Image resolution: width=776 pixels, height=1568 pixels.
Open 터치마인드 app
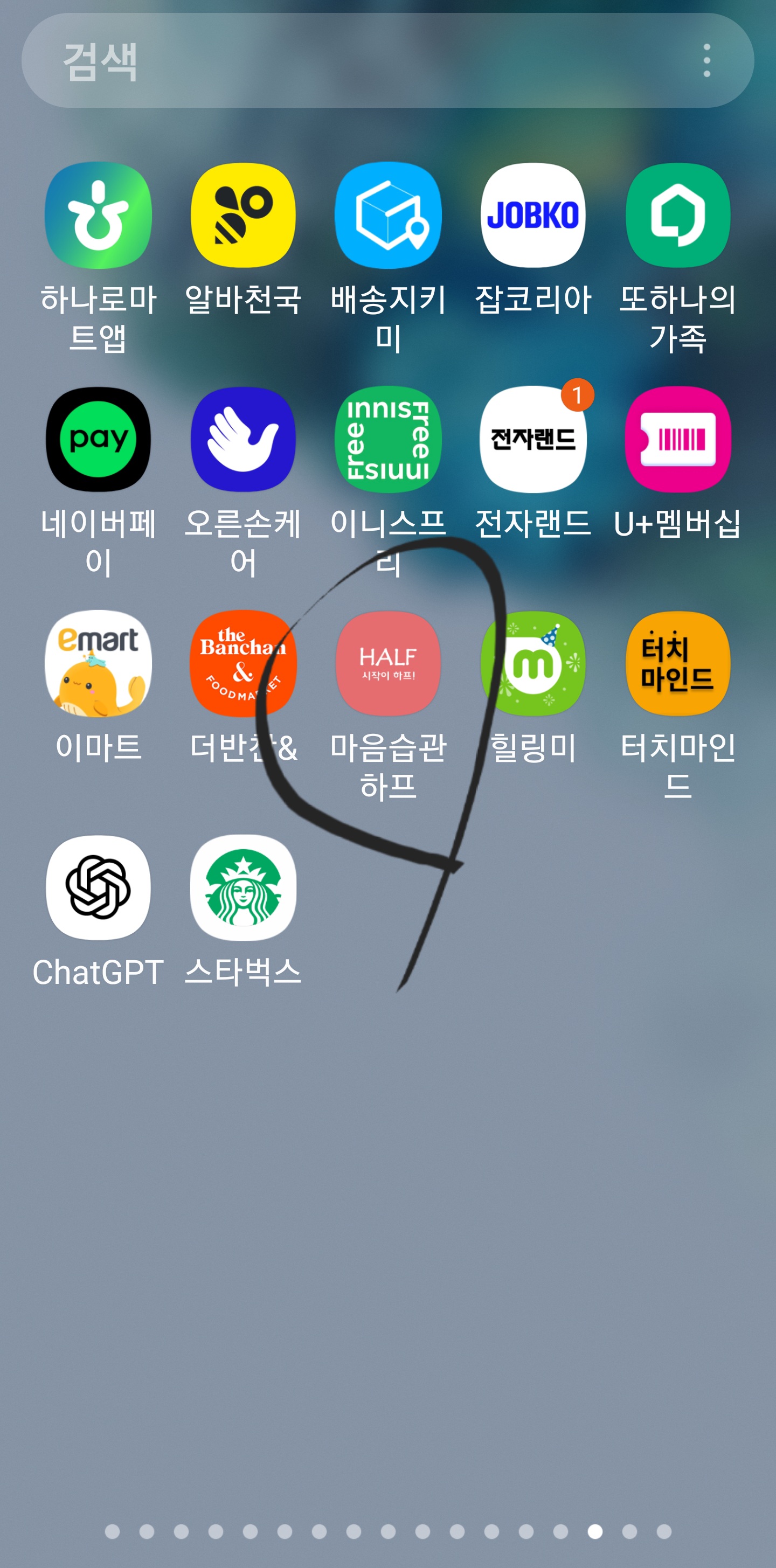(x=677, y=663)
